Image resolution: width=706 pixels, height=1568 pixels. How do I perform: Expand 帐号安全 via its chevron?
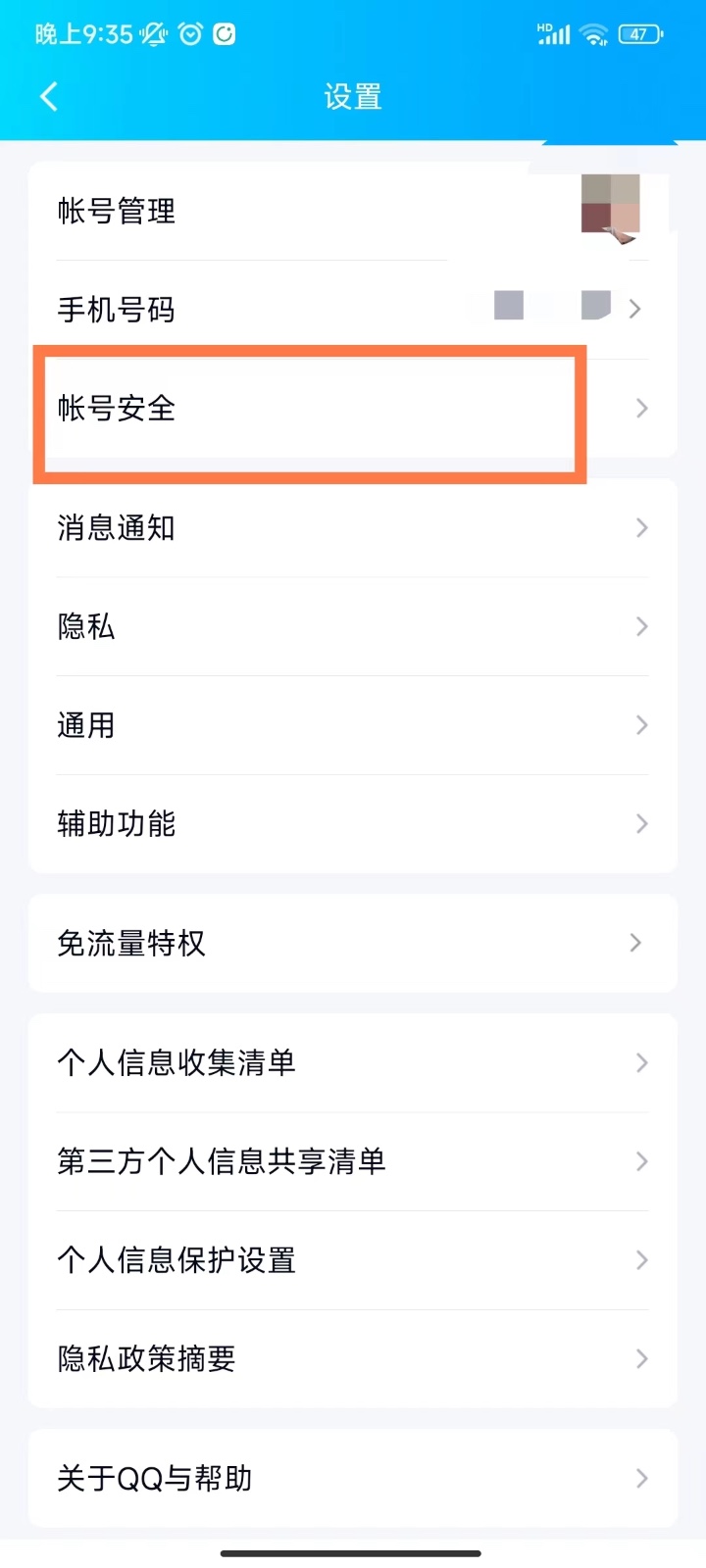[641, 409]
